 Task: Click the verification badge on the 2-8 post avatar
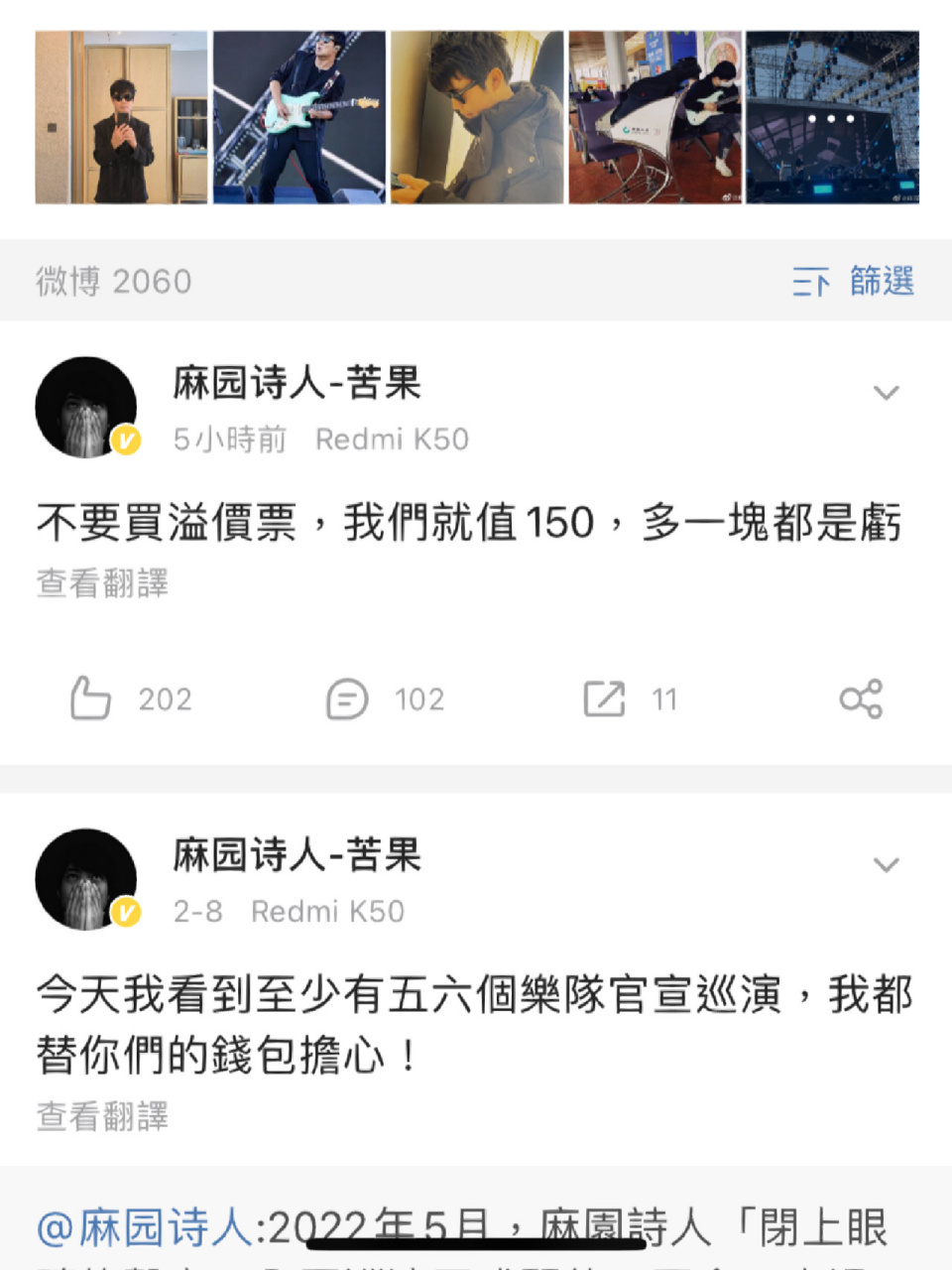[124, 913]
